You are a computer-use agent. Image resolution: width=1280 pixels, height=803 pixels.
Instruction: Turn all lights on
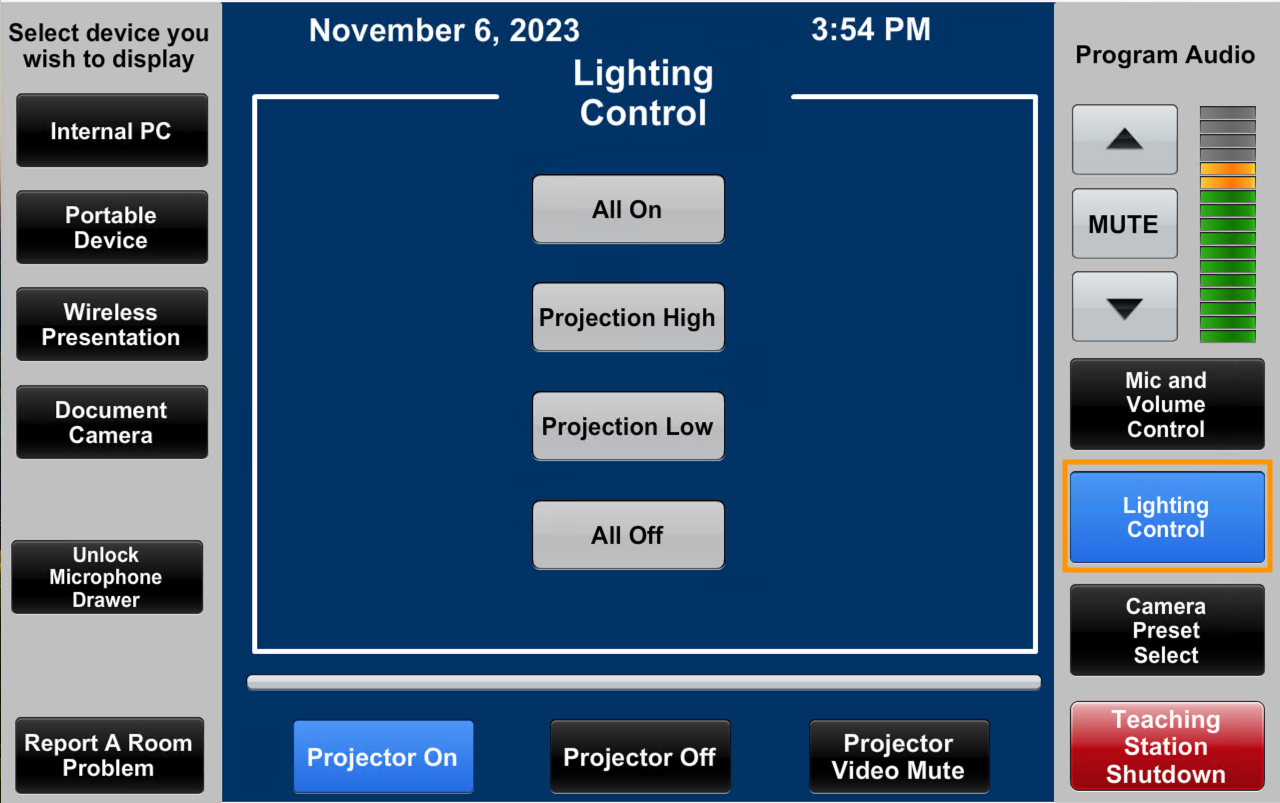point(627,210)
